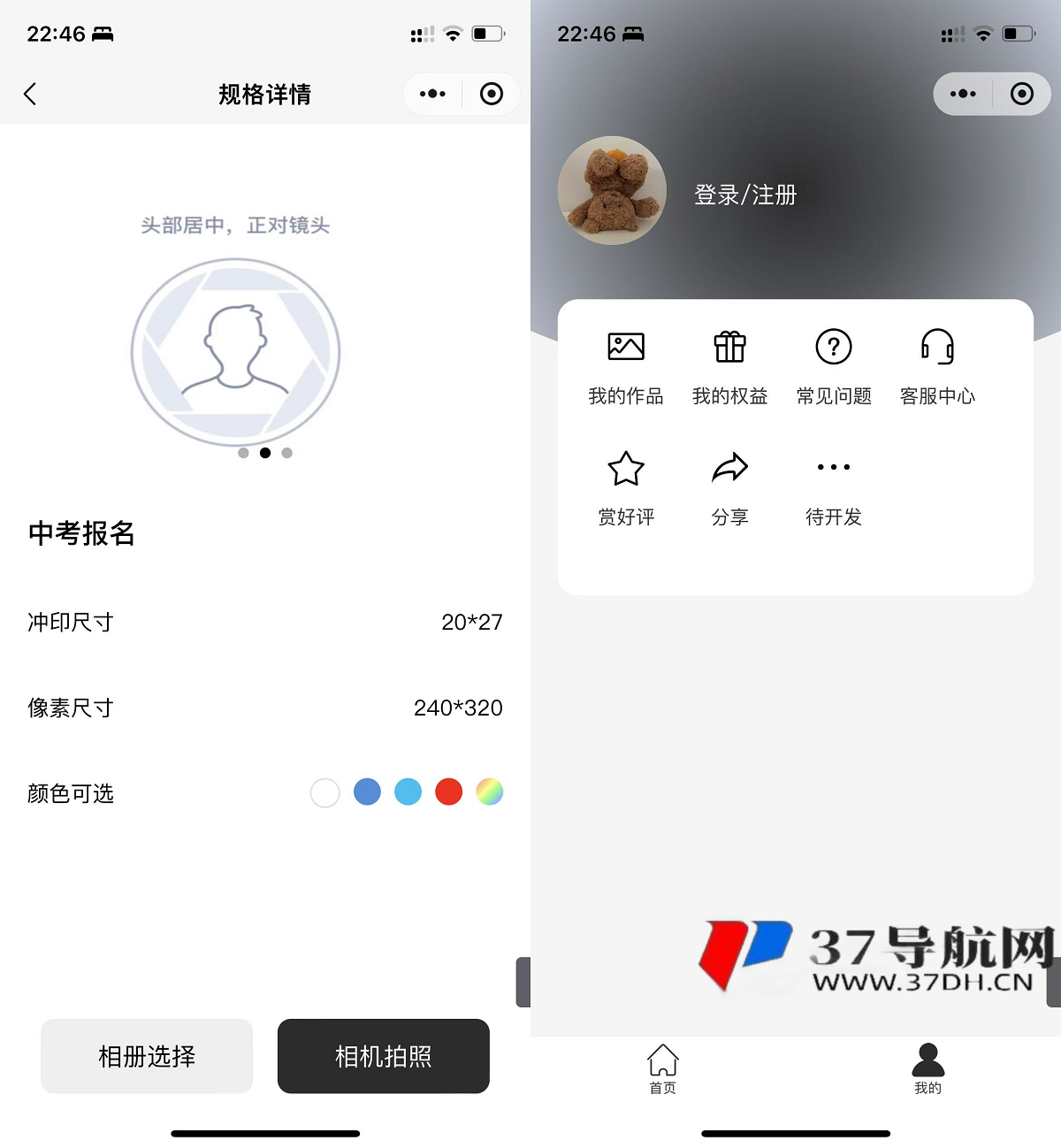Viewport: 1061px width, 1148px height.
Task: Select the red background color swatch
Action: pyautogui.click(x=448, y=792)
